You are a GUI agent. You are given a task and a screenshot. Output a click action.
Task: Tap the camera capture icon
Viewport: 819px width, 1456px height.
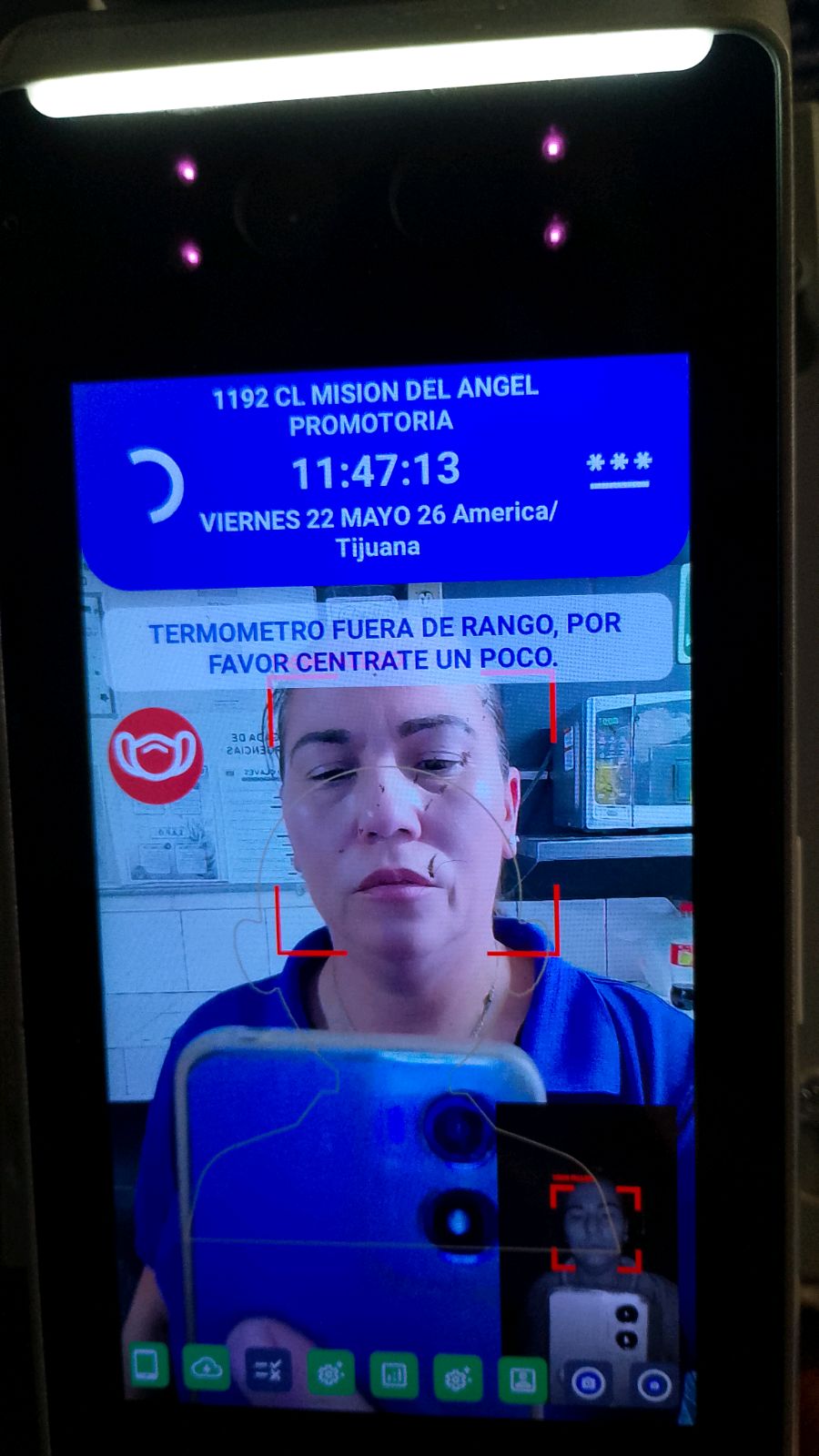click(588, 1383)
